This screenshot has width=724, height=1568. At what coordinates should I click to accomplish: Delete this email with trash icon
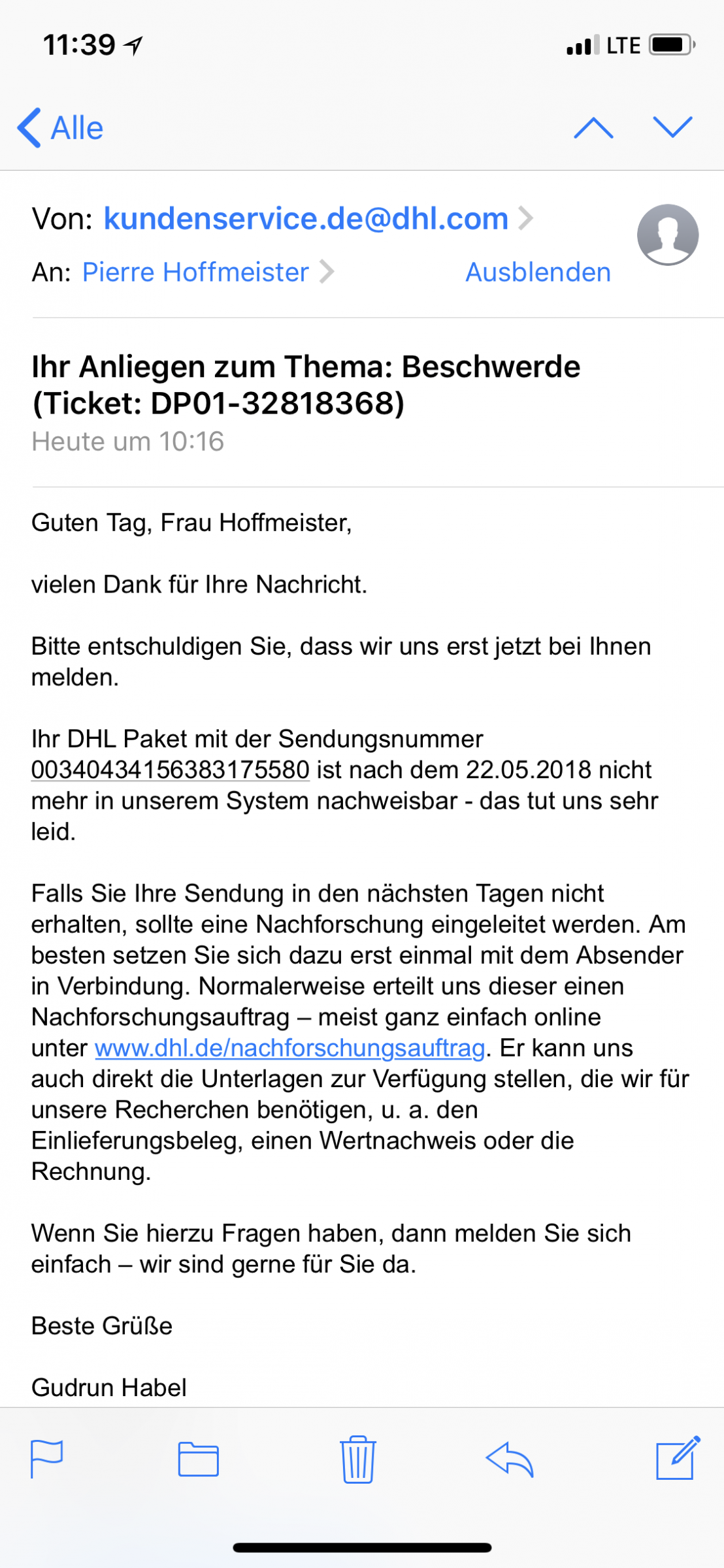point(357,1459)
